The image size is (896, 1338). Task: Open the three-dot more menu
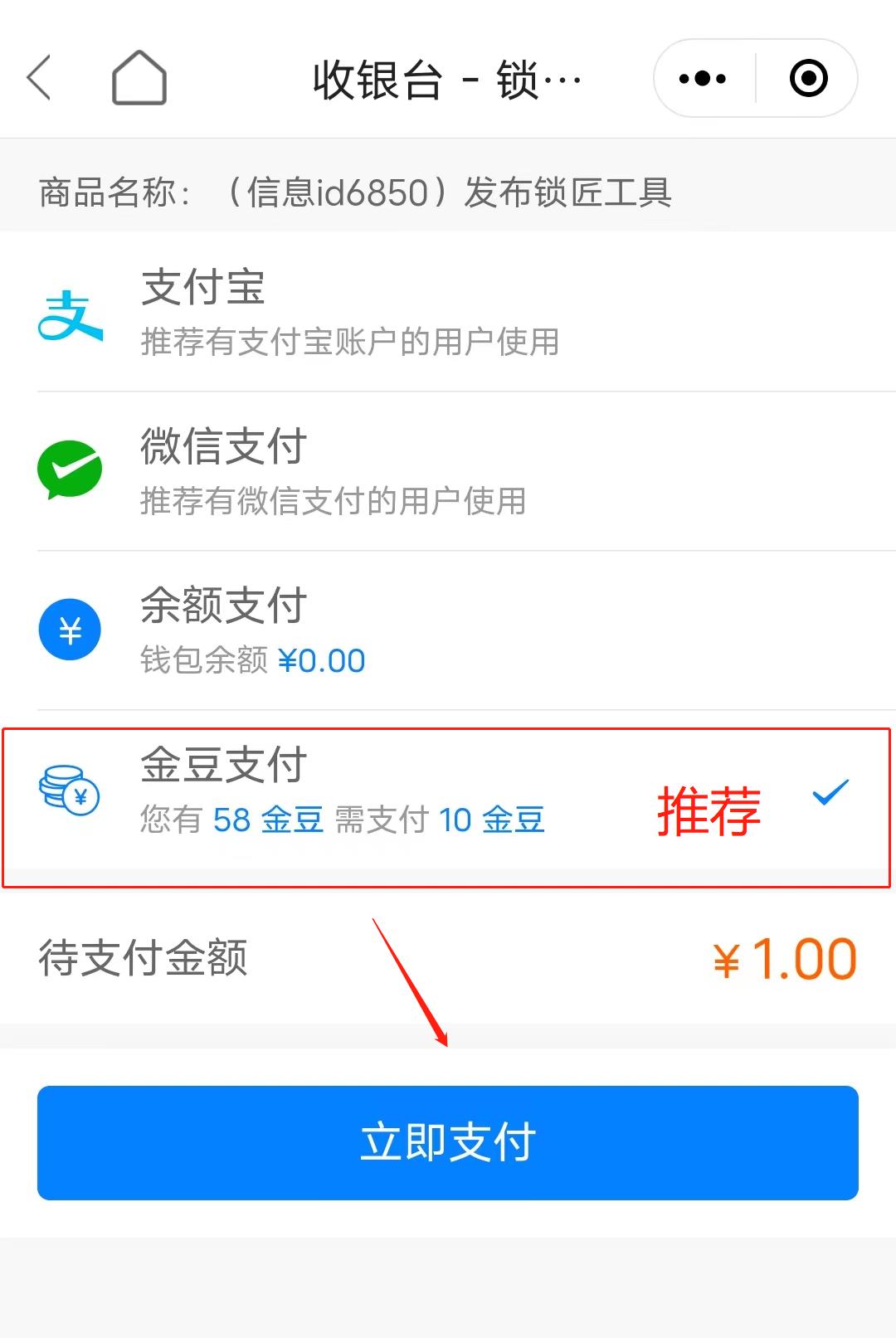(x=703, y=79)
